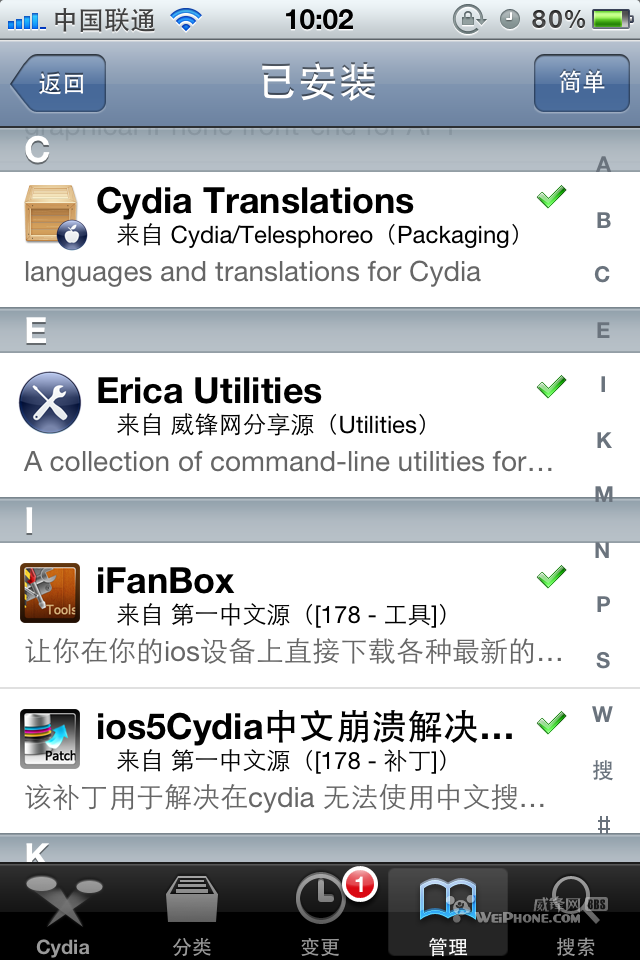Image resolution: width=640 pixels, height=960 pixels.
Task: Tap the 返回 back button
Action: click(x=58, y=83)
